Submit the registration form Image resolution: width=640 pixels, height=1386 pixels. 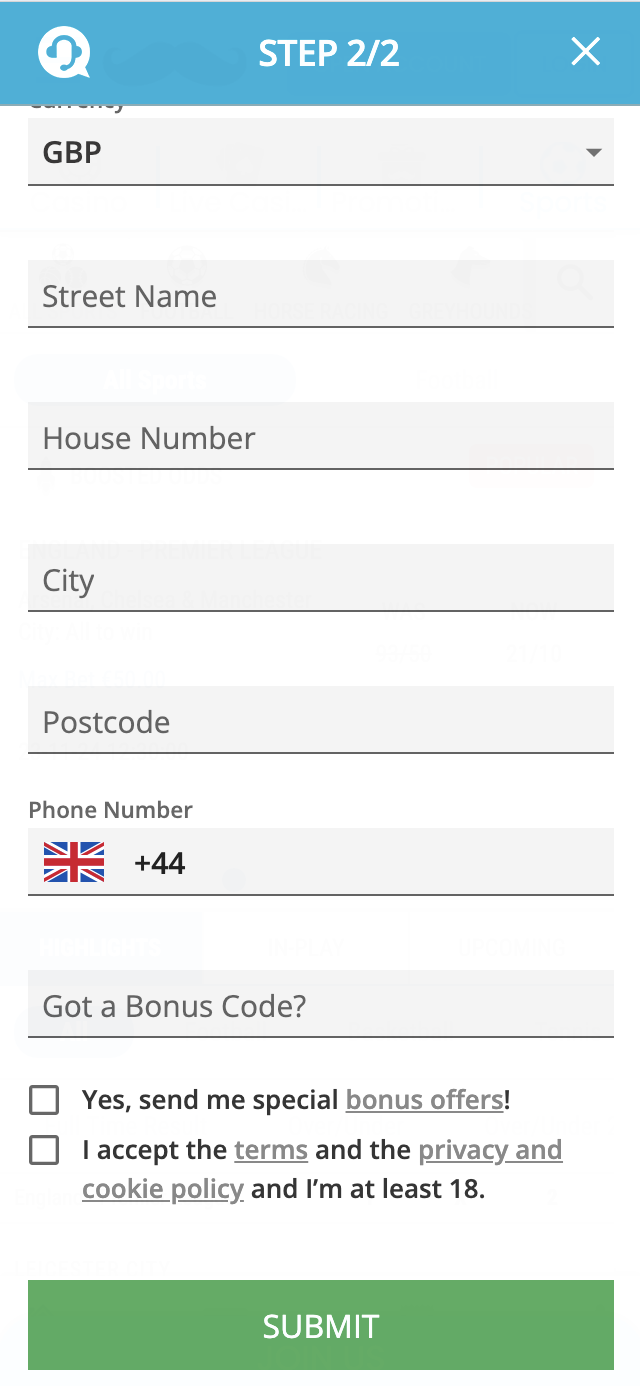click(320, 1325)
